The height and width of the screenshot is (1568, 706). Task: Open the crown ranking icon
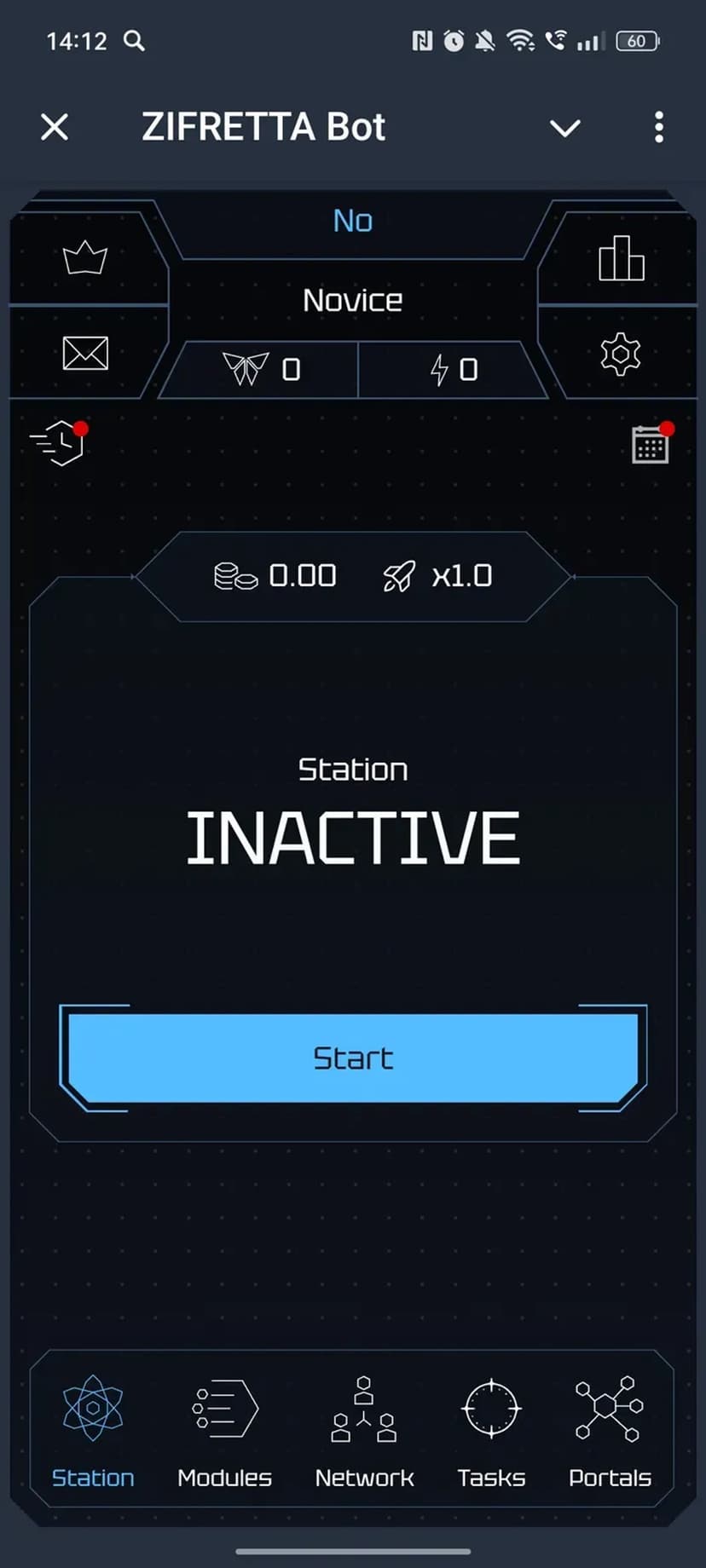point(85,258)
